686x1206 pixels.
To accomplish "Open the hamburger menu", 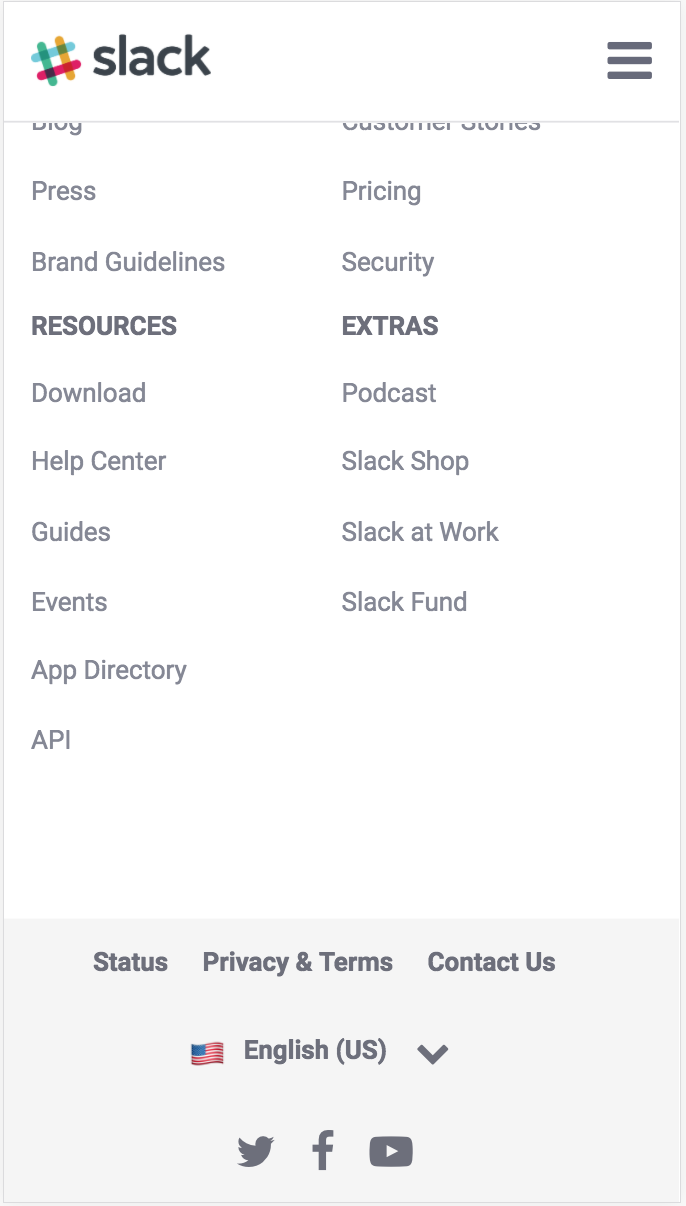I will click(x=629, y=61).
